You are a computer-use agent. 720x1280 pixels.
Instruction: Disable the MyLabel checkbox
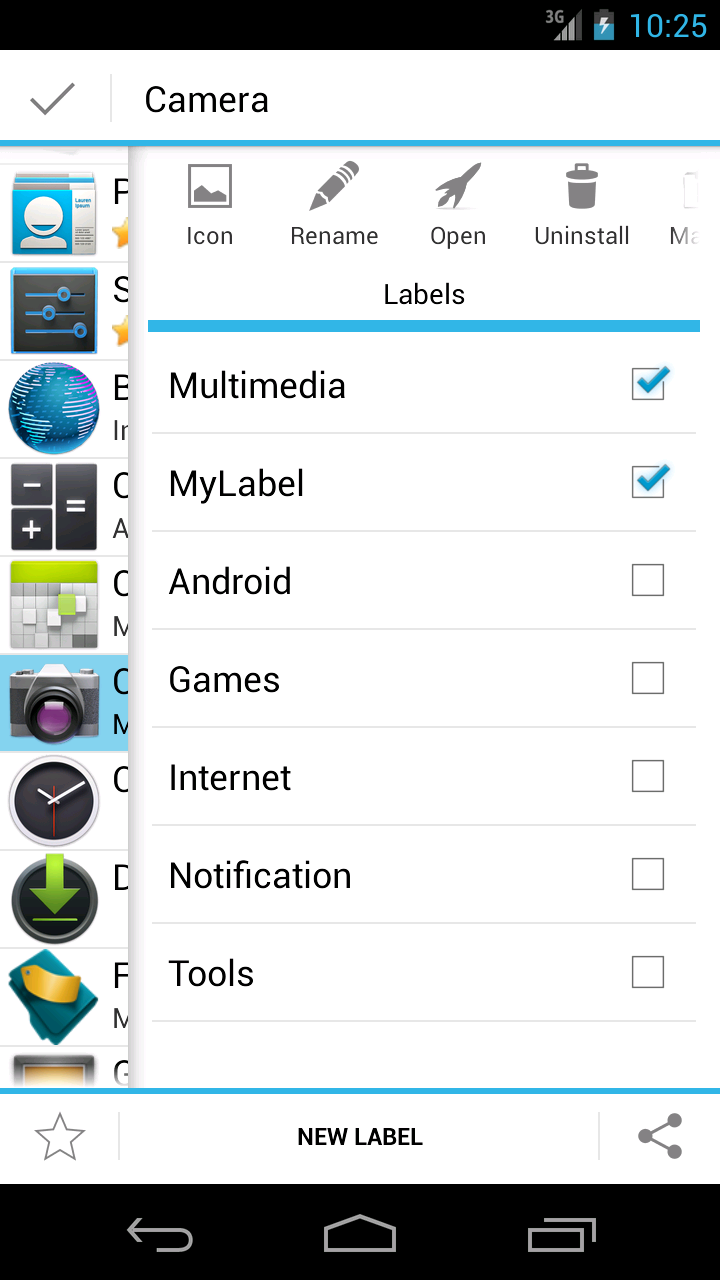648,481
